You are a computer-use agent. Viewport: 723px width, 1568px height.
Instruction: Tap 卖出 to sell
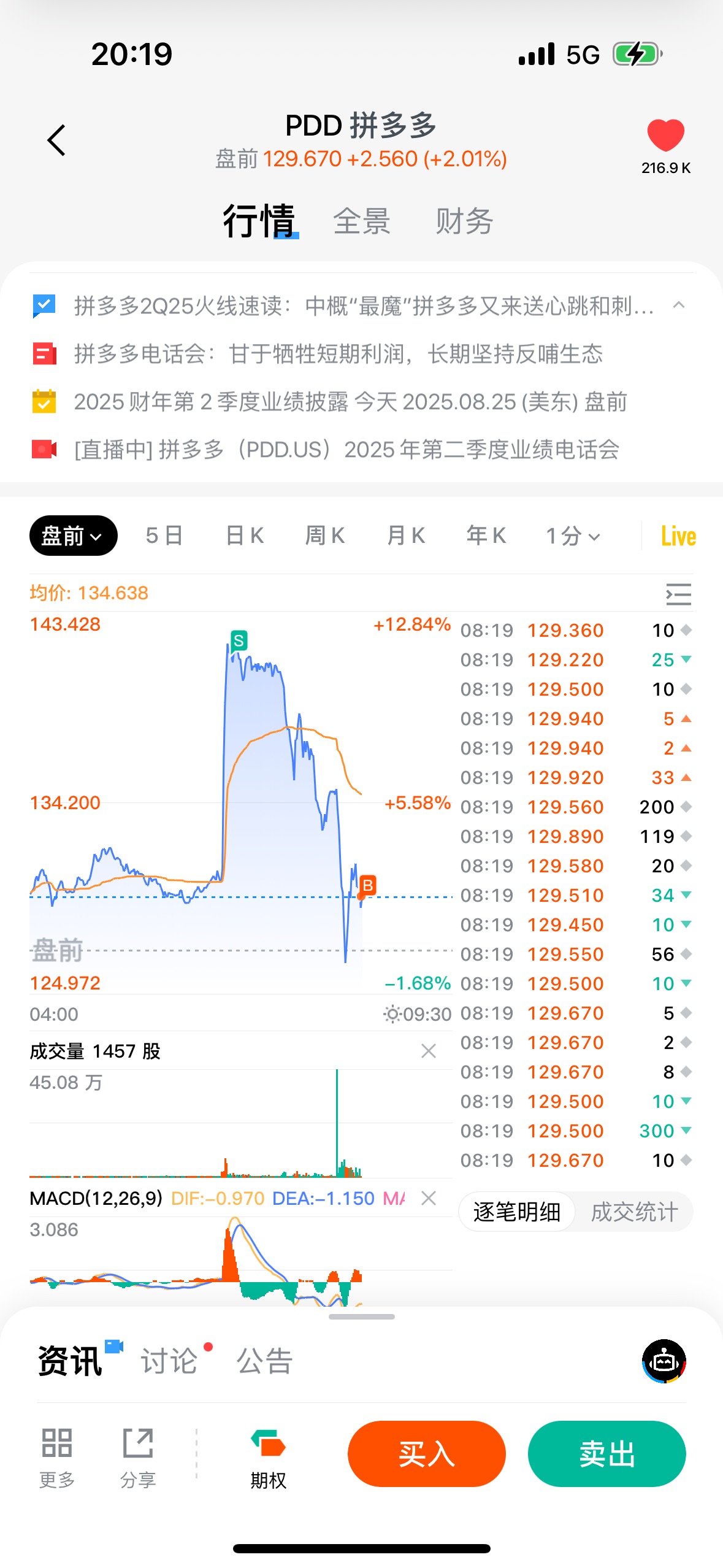coord(606,1453)
